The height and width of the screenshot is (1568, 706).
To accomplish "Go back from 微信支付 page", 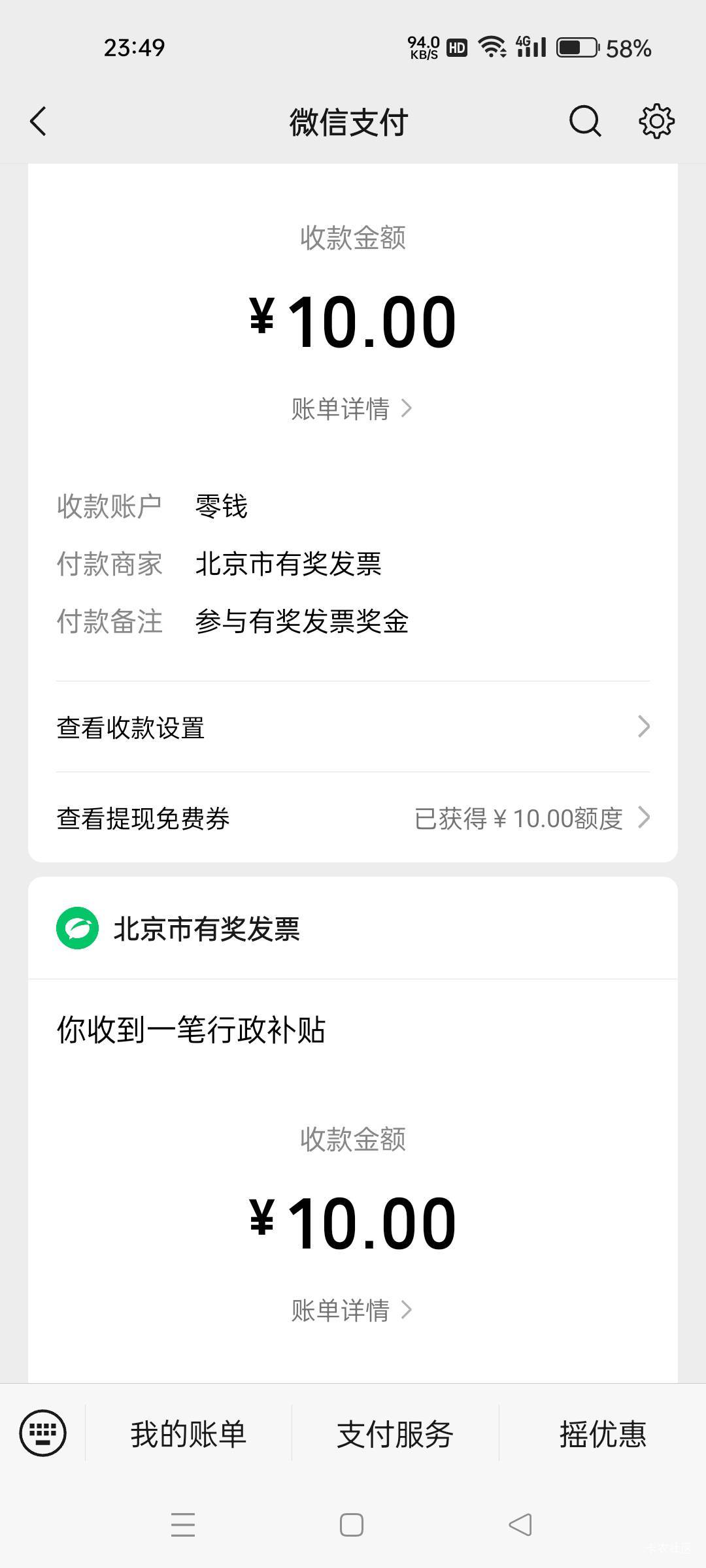I will tap(39, 122).
